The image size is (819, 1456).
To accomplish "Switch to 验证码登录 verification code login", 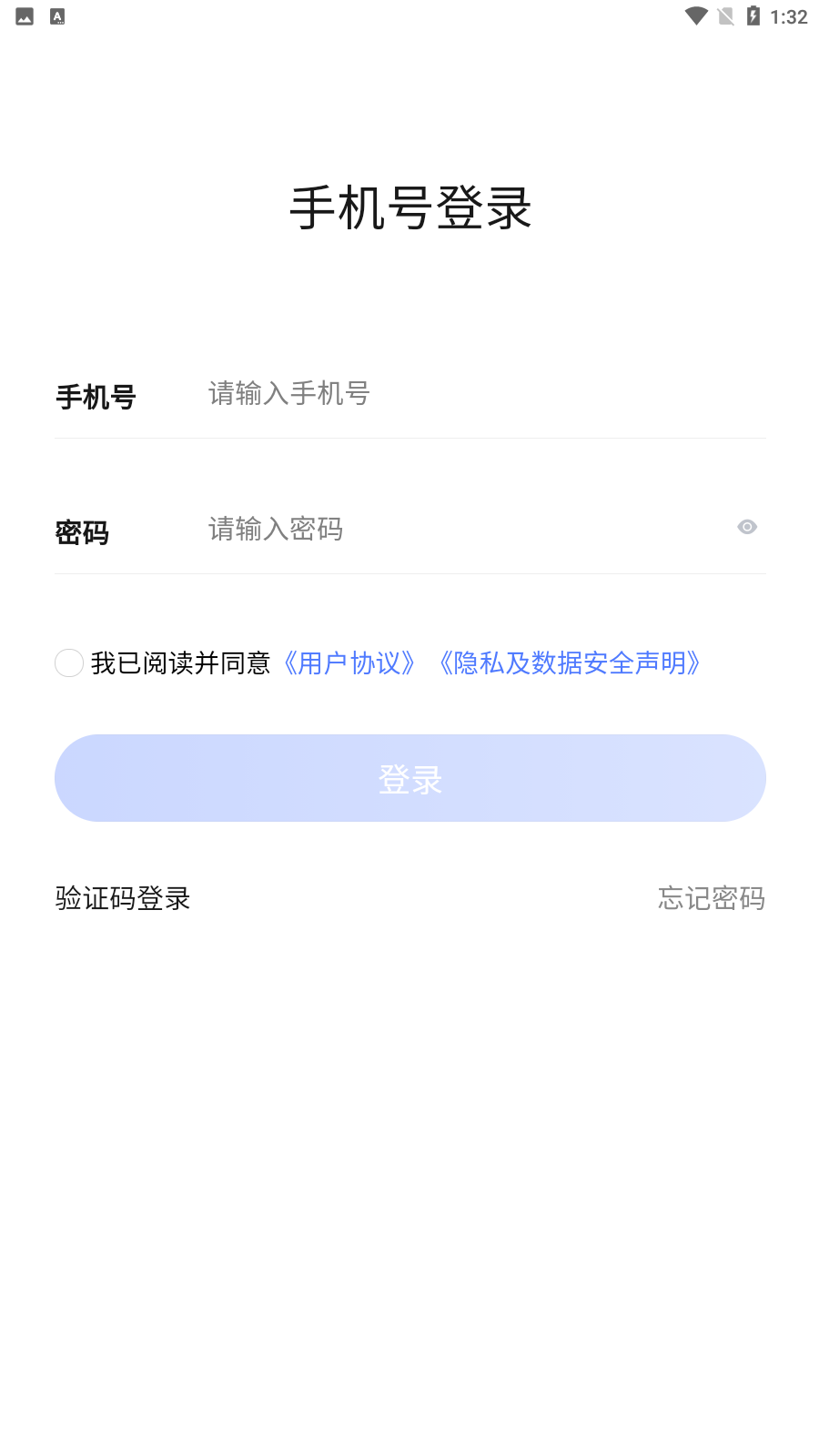I will [122, 898].
